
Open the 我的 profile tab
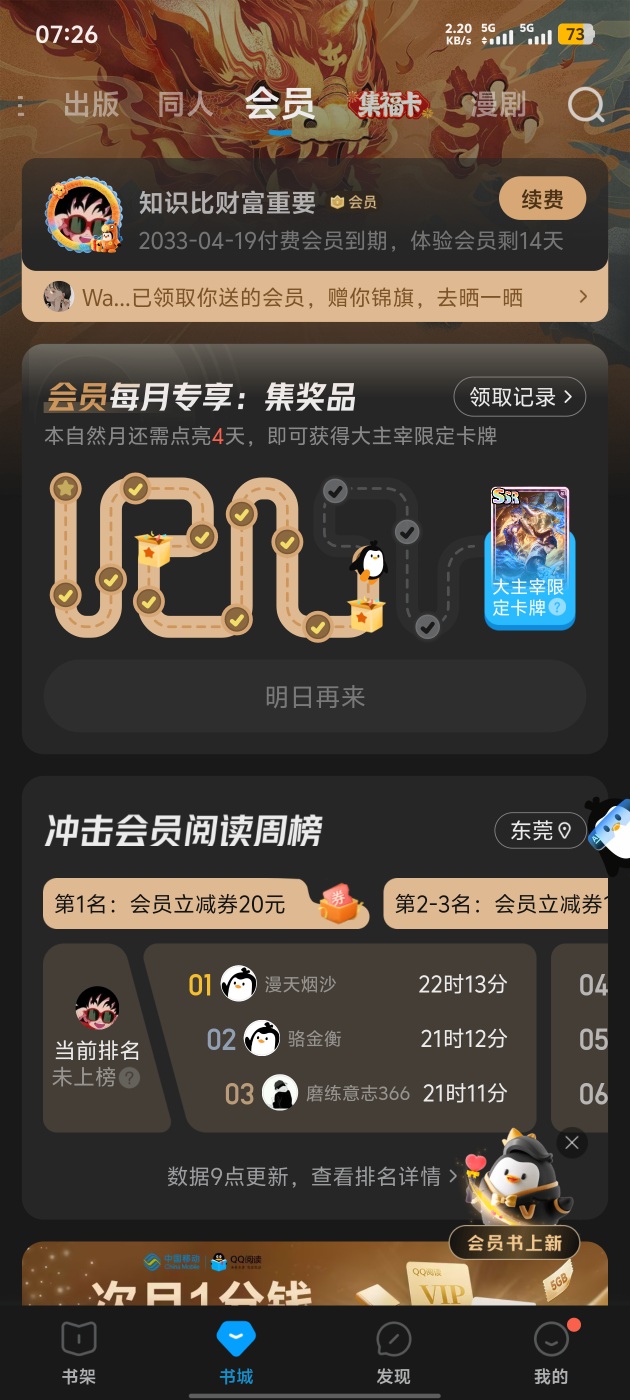coord(550,1352)
